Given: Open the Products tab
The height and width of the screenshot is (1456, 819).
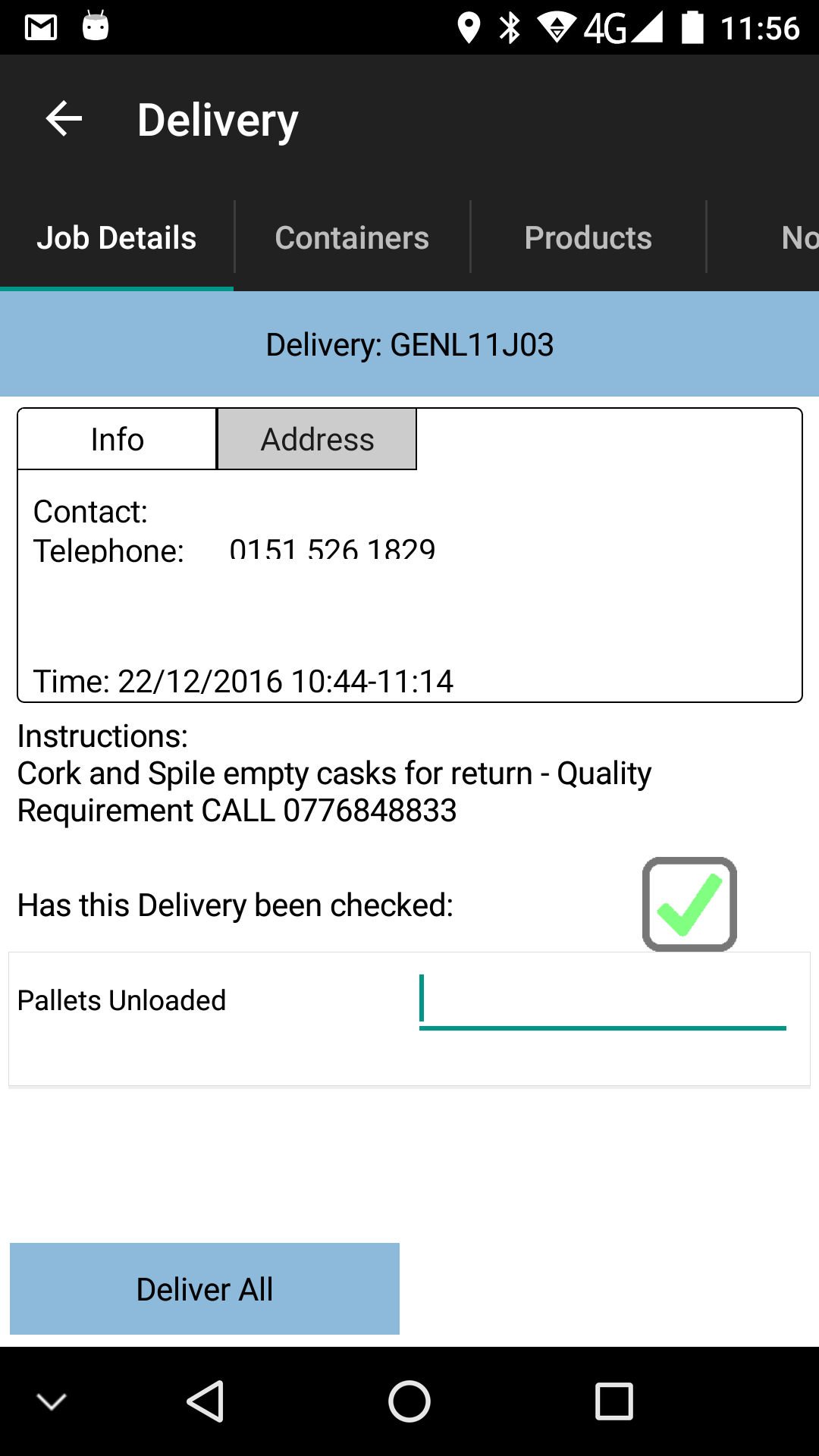Looking at the screenshot, I should coord(588,237).
